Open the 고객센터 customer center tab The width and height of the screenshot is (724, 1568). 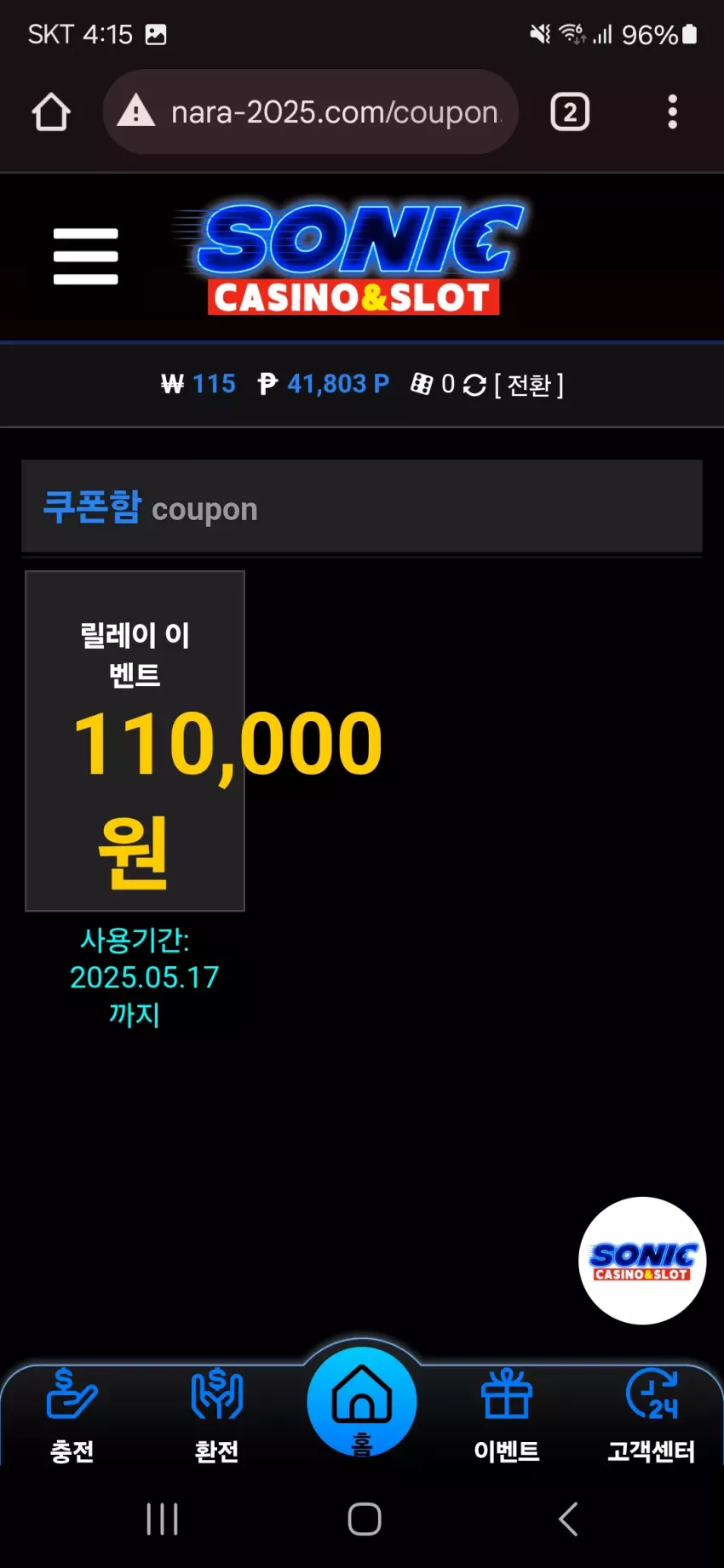(652, 1416)
